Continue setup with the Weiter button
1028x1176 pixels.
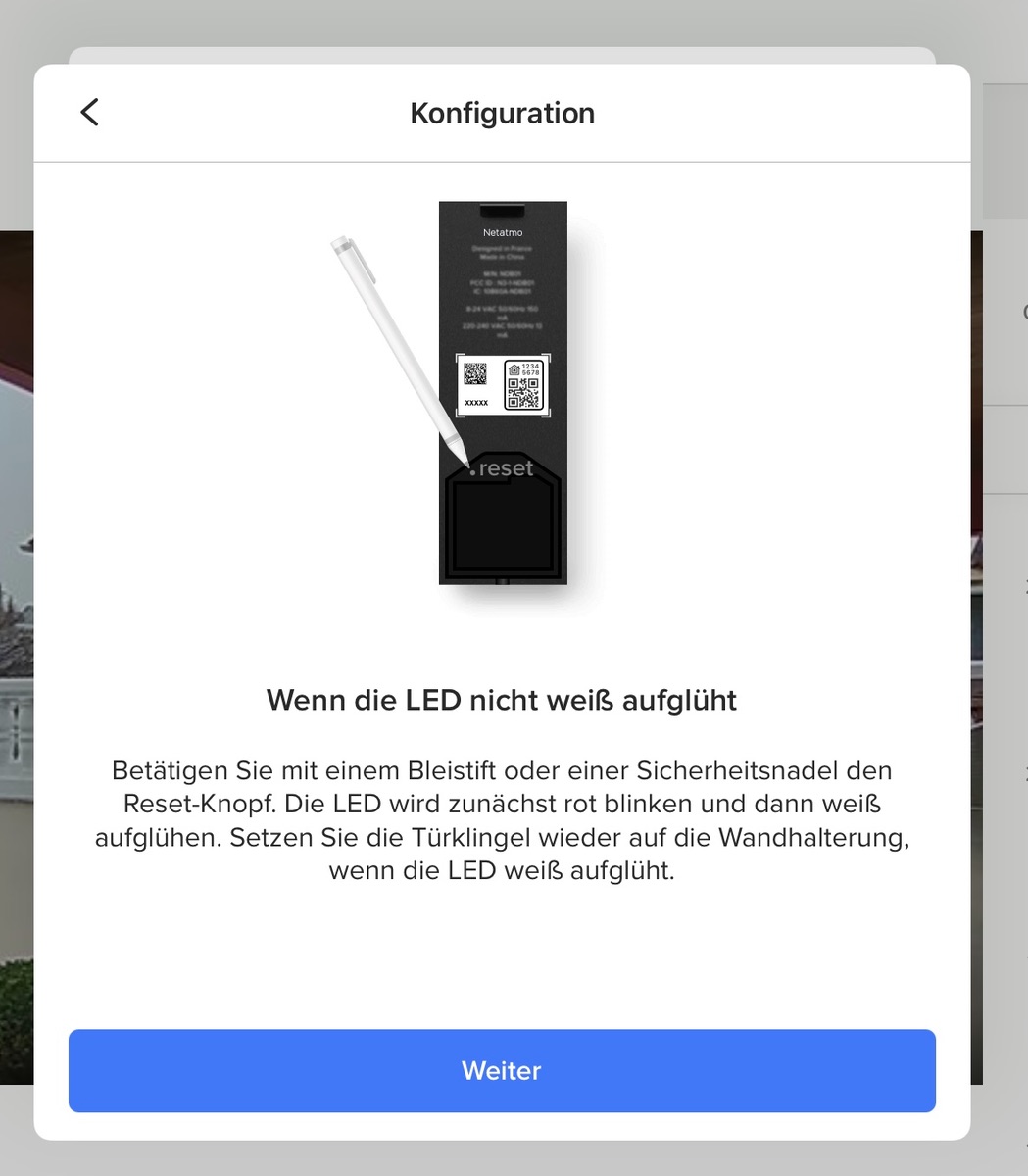click(502, 1070)
